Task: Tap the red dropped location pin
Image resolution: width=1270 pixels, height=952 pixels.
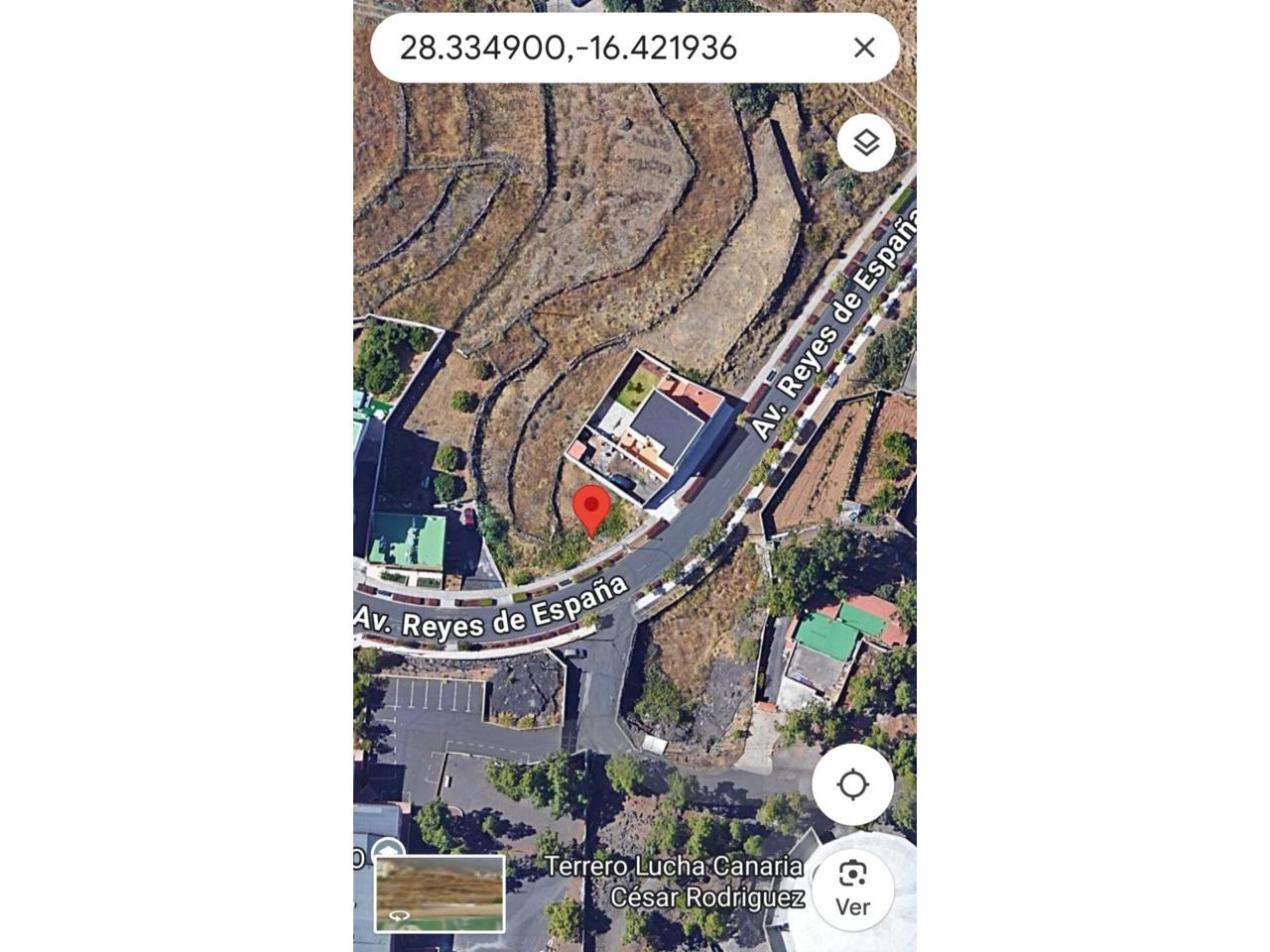Action: pyautogui.click(x=592, y=507)
